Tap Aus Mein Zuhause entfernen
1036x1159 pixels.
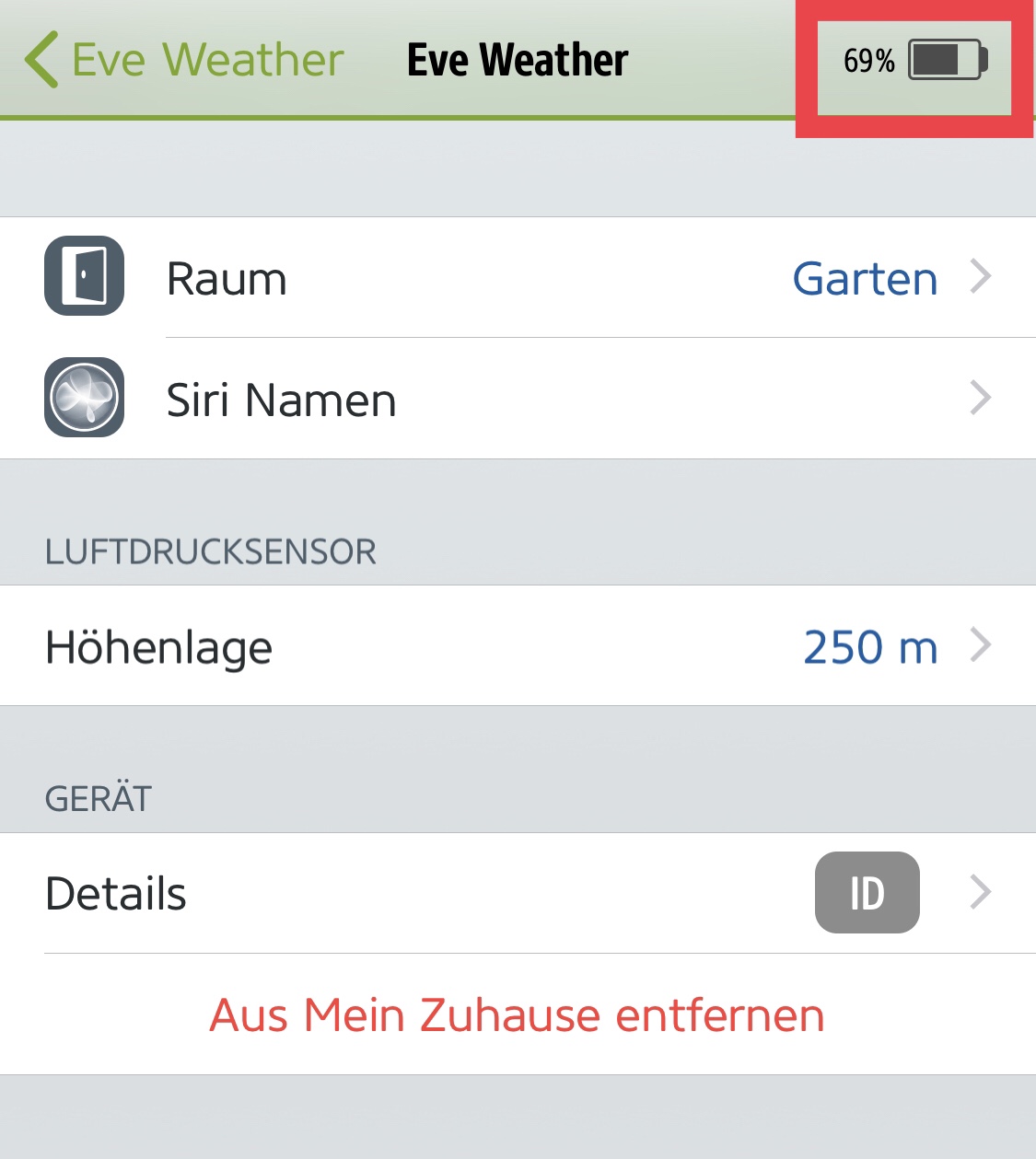tap(518, 1014)
